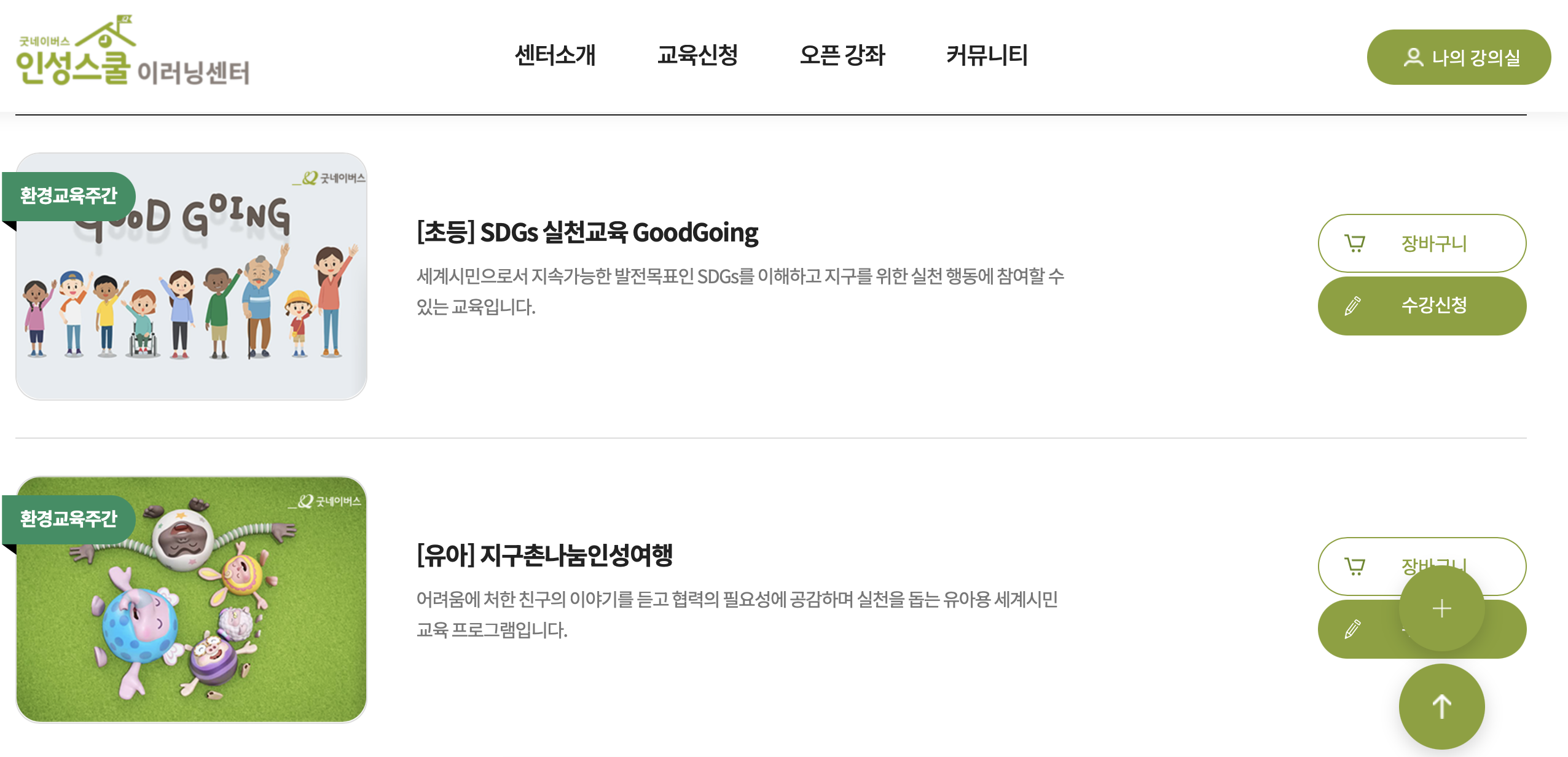Open [유아] 지구촌나눔인성여행 title

click(x=544, y=555)
